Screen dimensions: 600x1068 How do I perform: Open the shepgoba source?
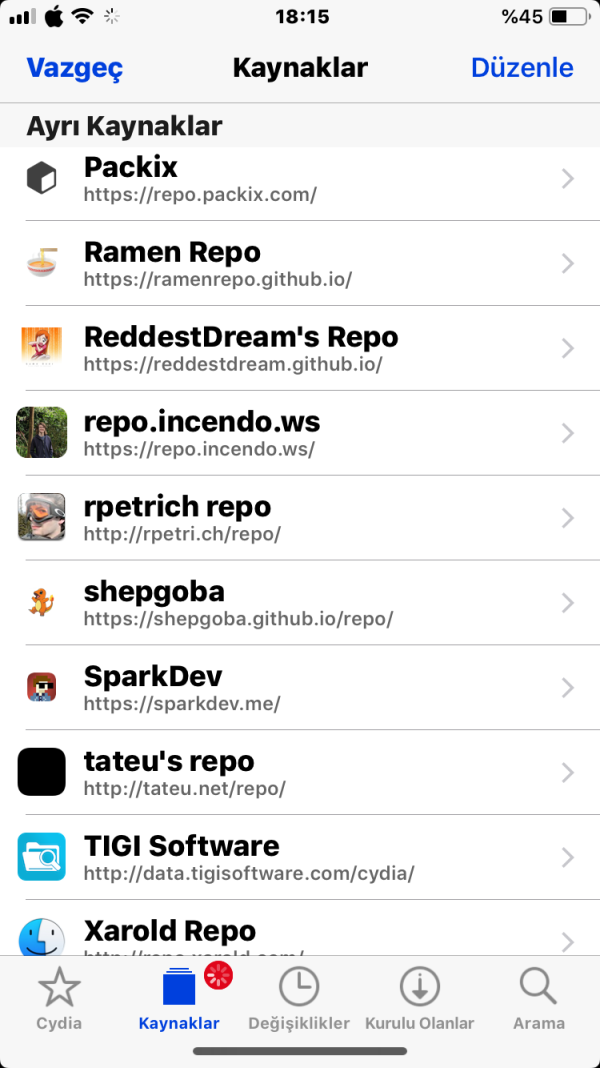300,603
